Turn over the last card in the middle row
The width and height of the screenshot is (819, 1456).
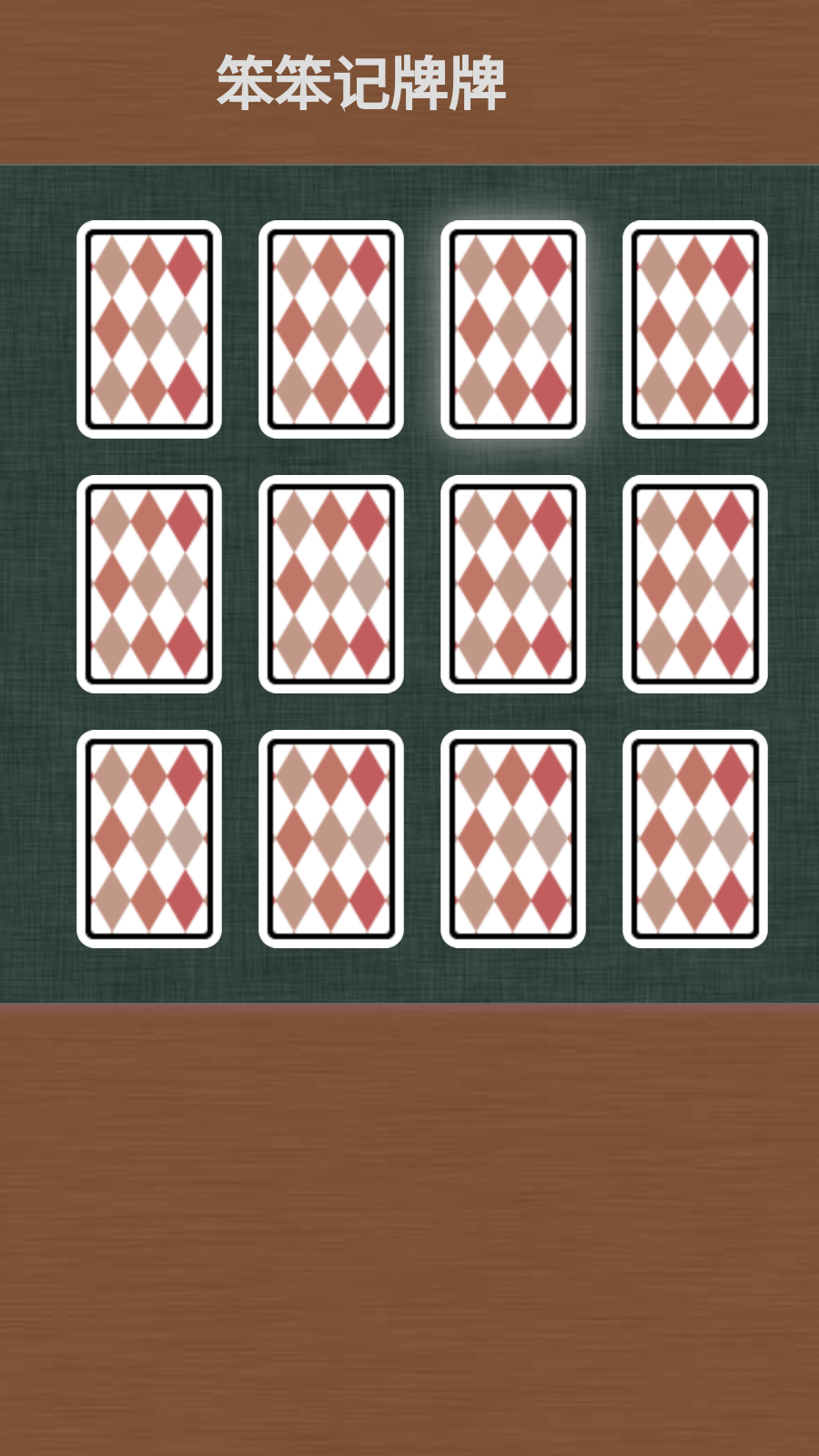click(695, 584)
